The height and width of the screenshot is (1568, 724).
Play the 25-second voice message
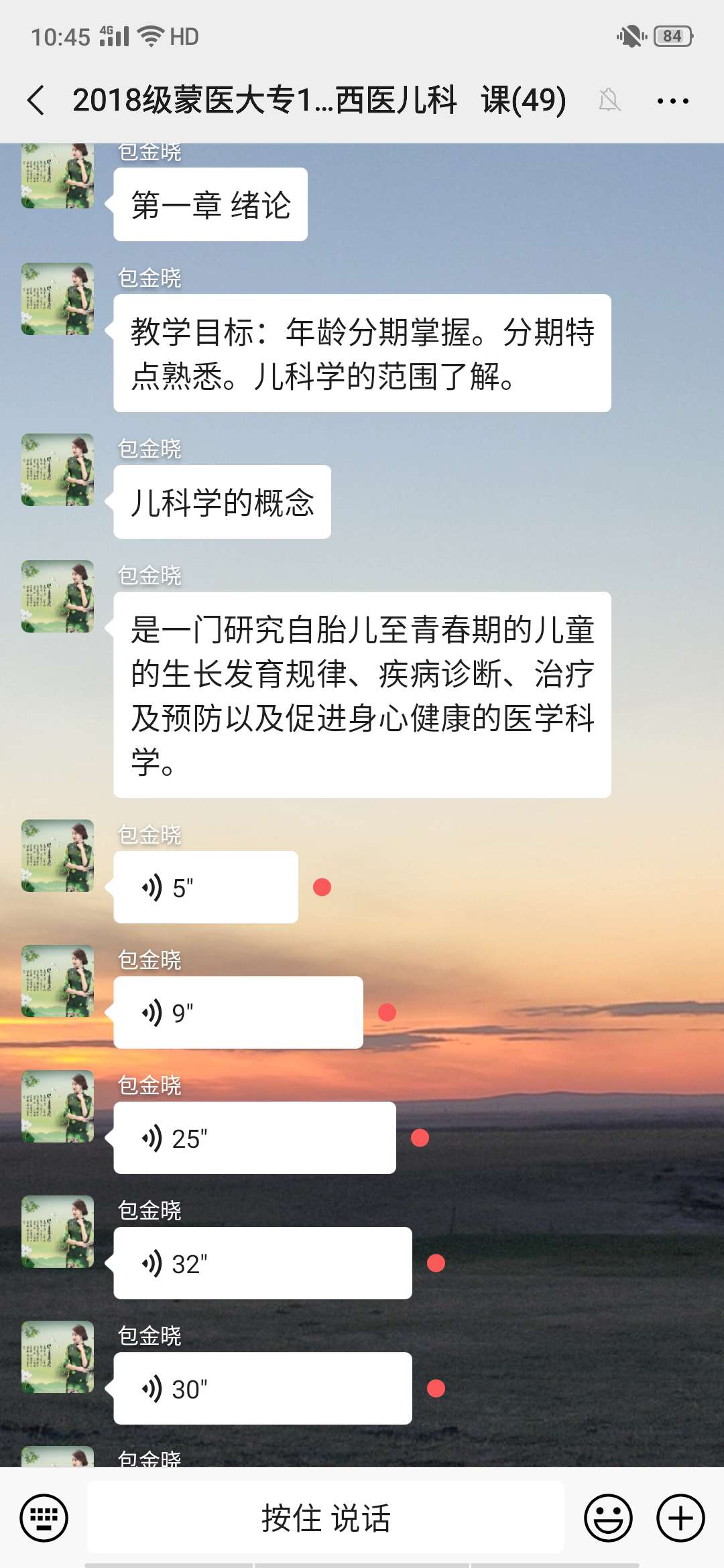(x=254, y=1138)
